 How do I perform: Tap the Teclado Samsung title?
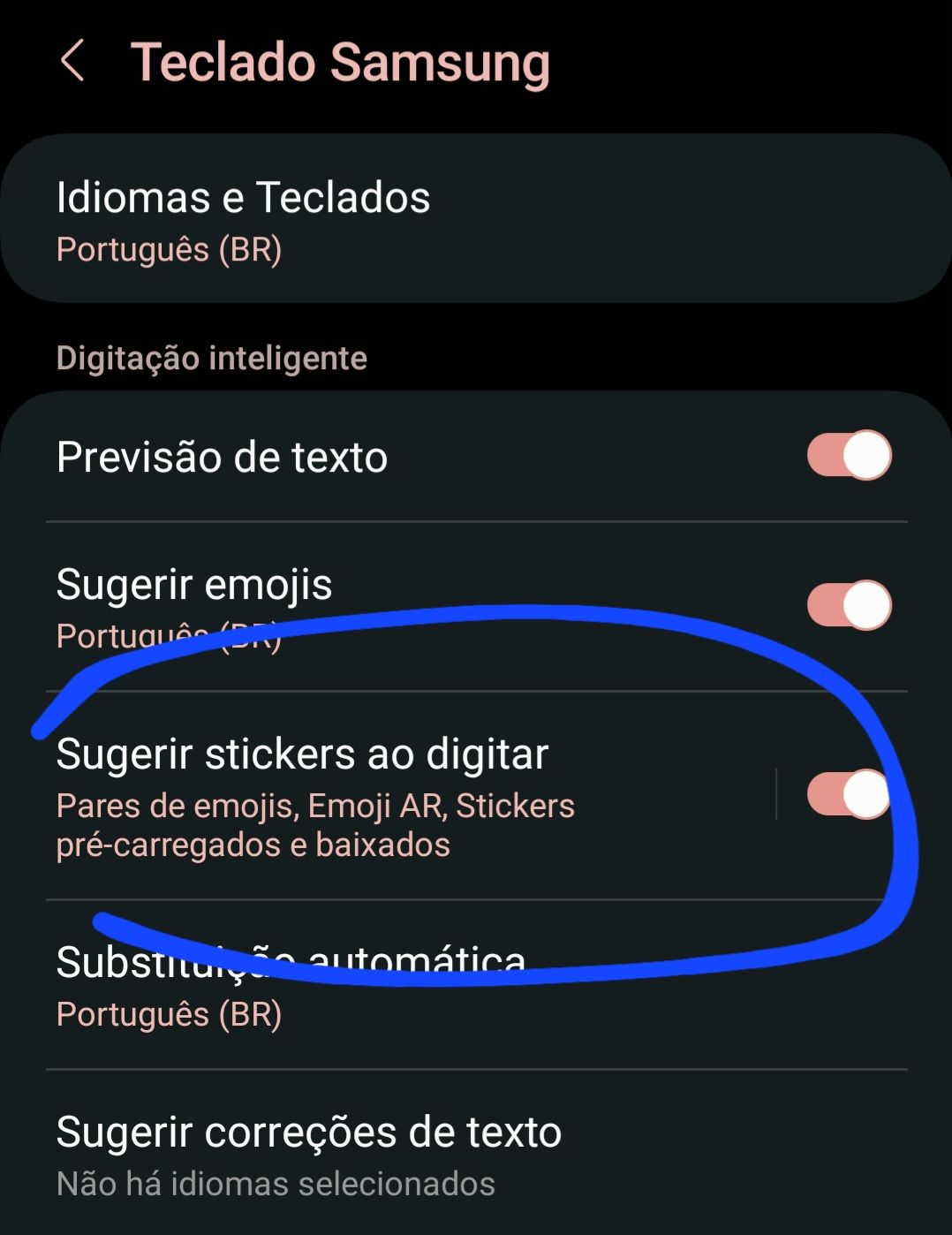[340, 62]
